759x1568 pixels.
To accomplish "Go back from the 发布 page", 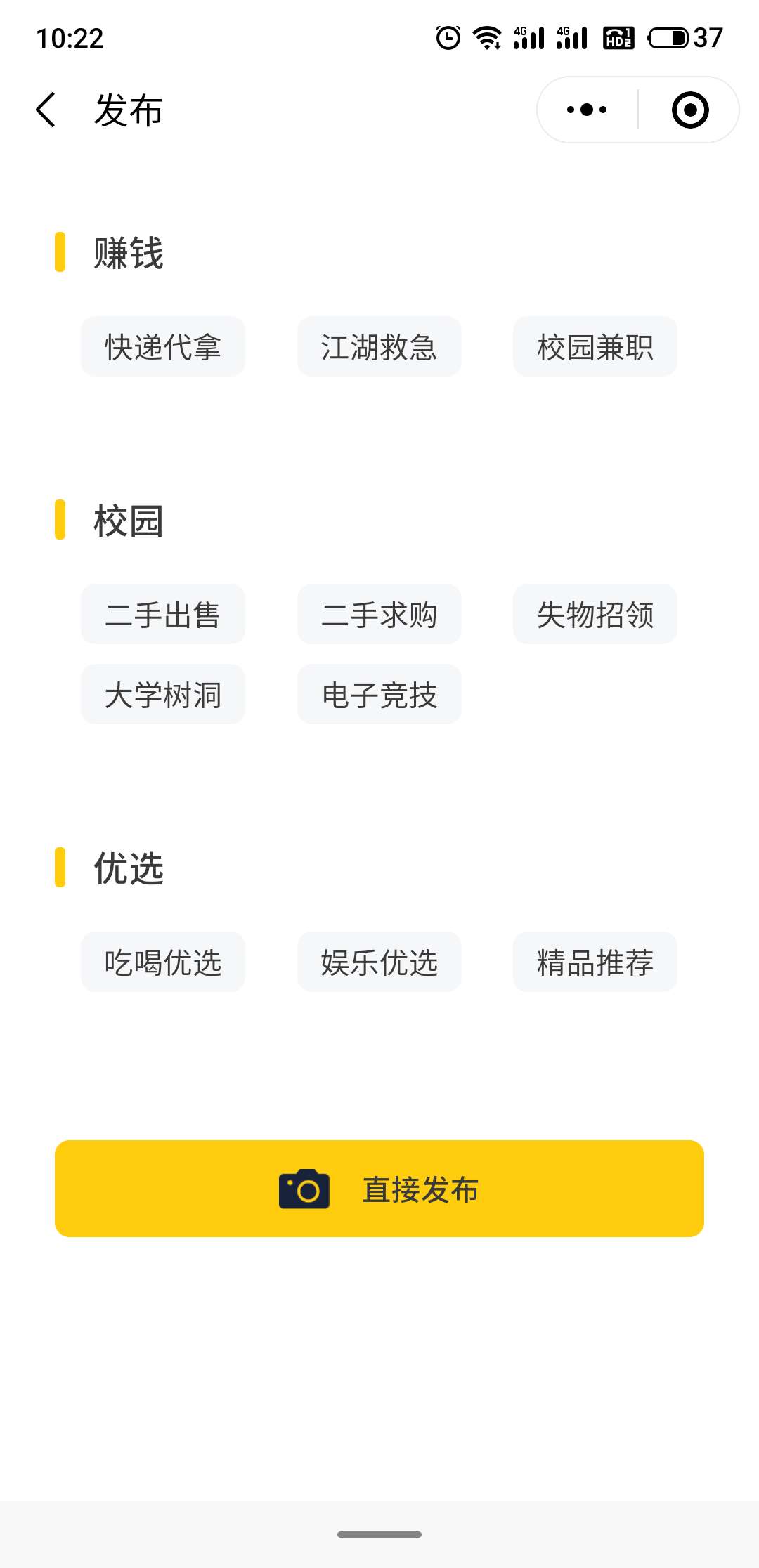I will [x=46, y=110].
